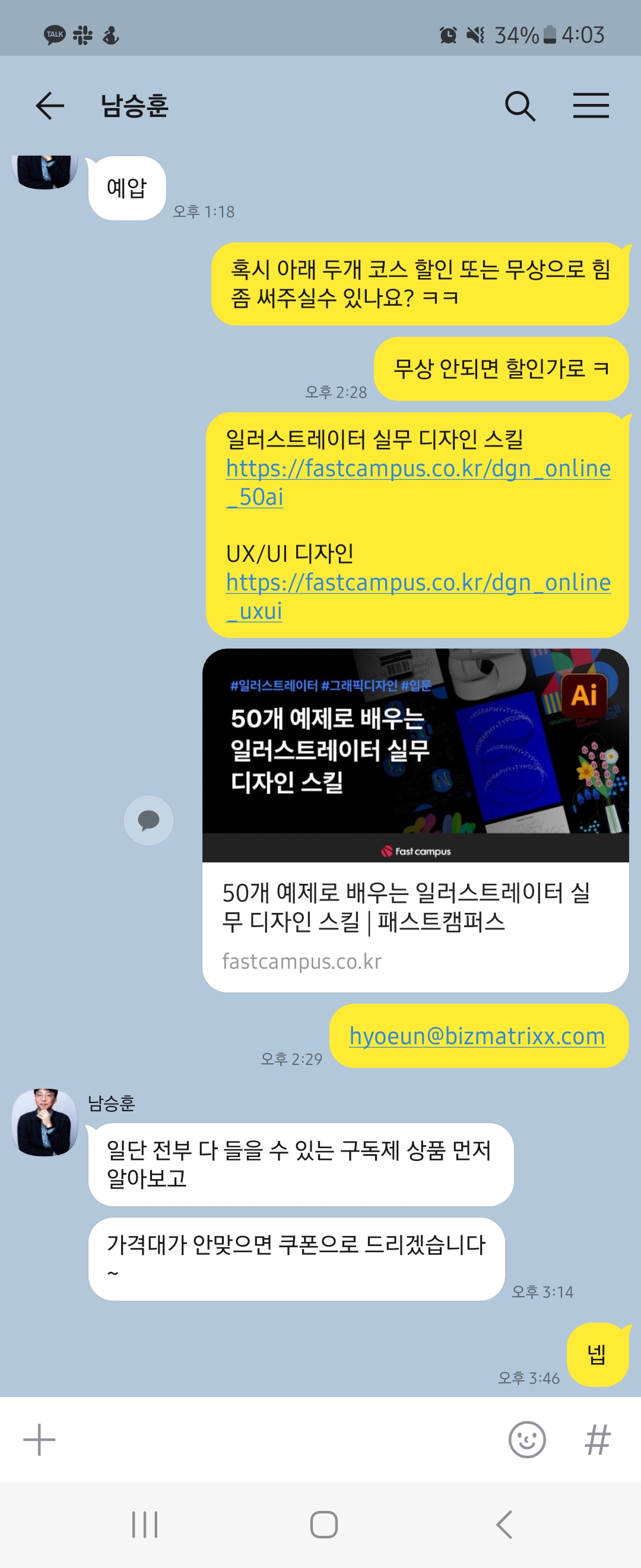
Task: Open the chat room hamburger menu
Action: coord(591,106)
